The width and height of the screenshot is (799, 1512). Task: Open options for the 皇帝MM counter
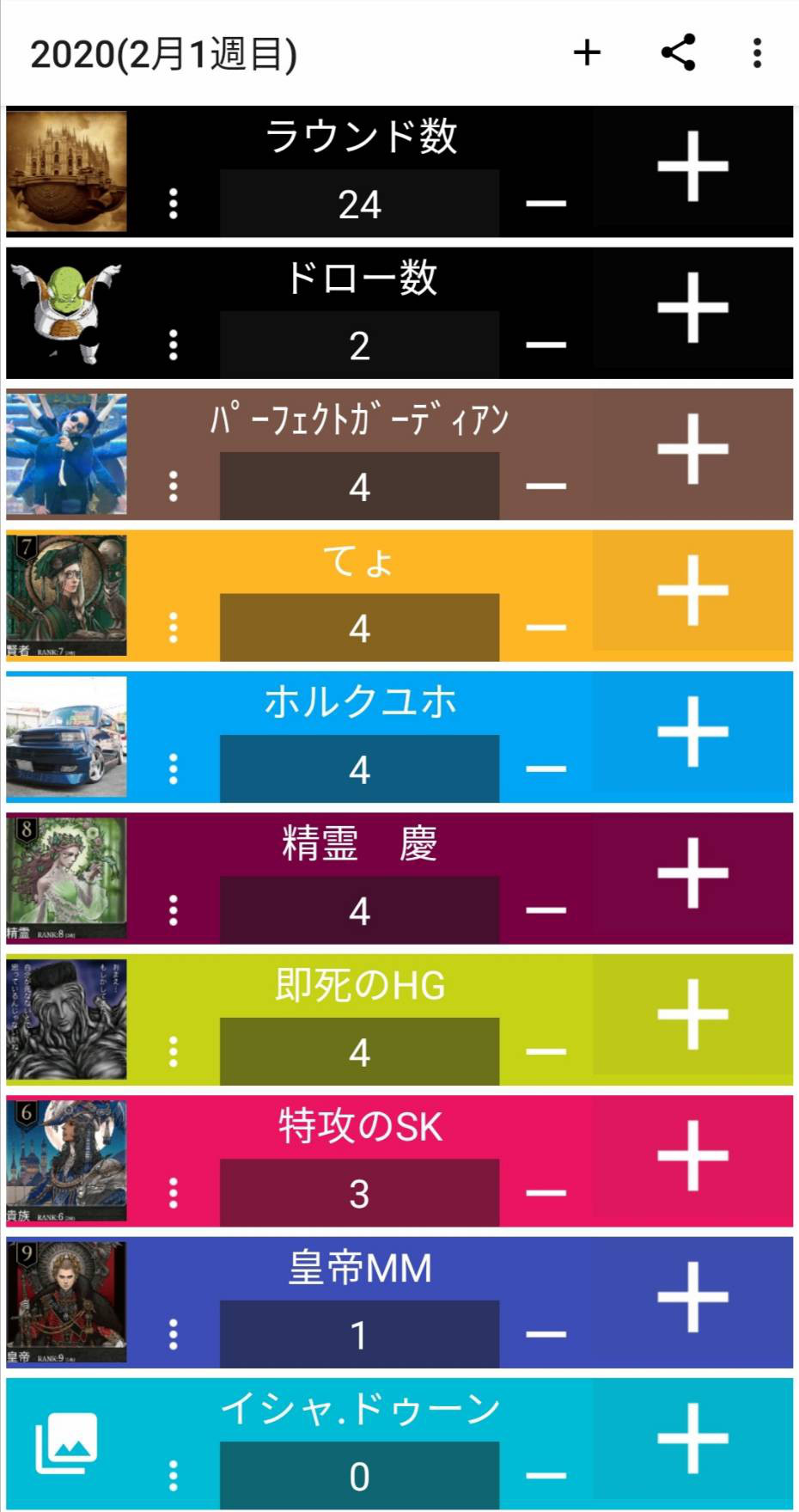click(x=174, y=1333)
